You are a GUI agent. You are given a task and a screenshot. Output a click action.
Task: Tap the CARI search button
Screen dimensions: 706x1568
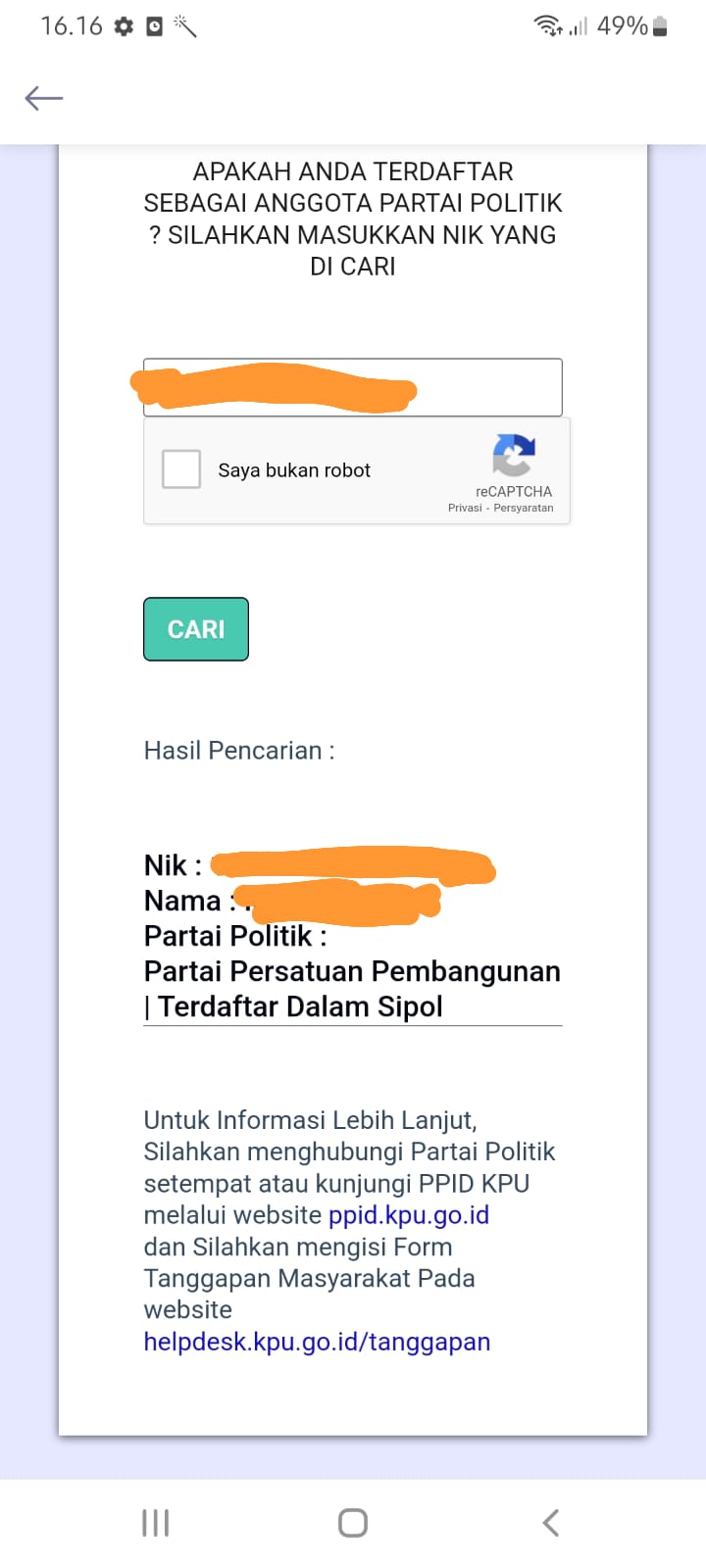click(196, 629)
